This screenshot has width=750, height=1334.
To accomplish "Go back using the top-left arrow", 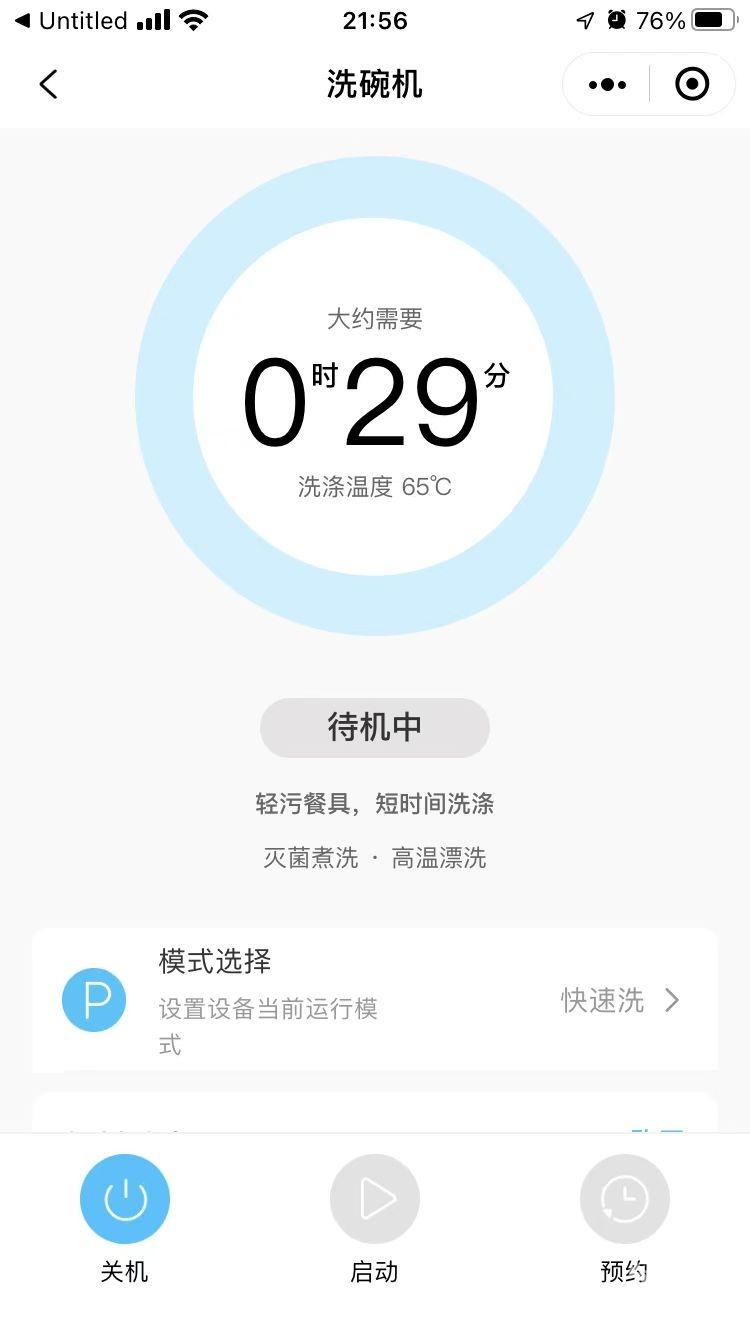I will (48, 84).
